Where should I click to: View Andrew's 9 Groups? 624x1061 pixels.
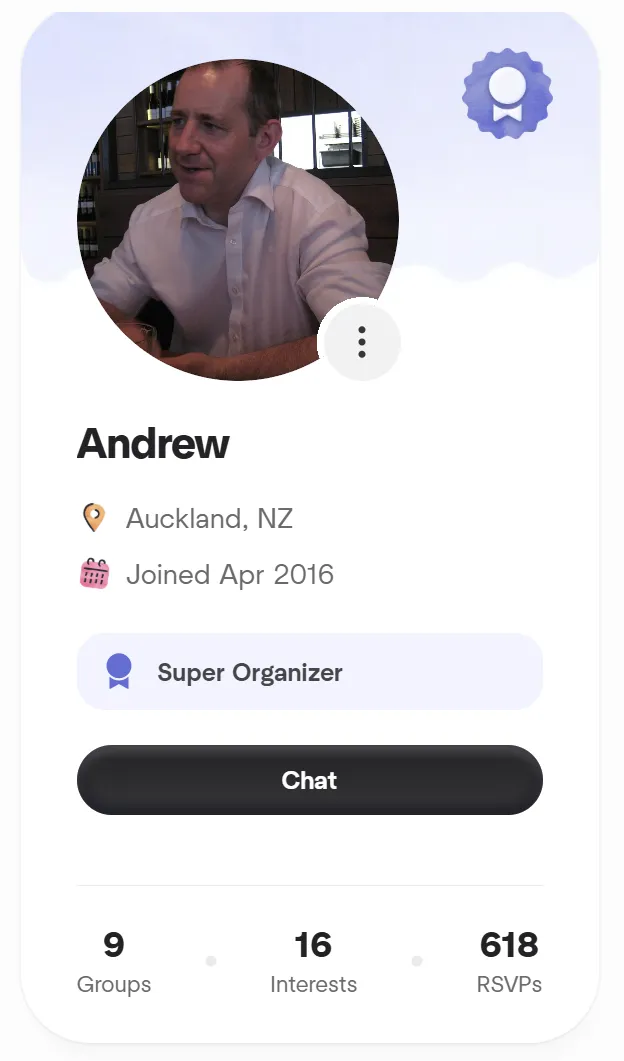pyautogui.click(x=114, y=962)
